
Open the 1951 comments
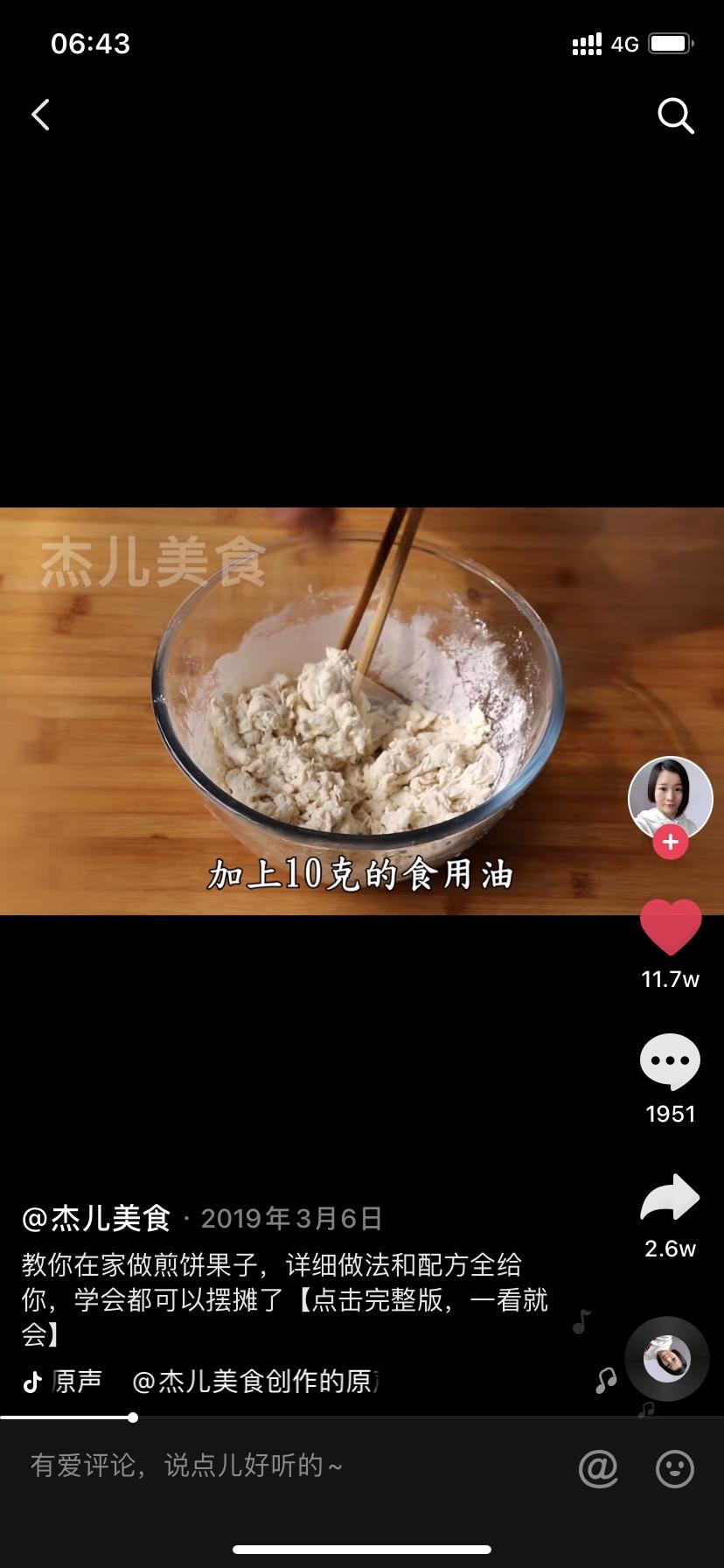click(671, 1061)
